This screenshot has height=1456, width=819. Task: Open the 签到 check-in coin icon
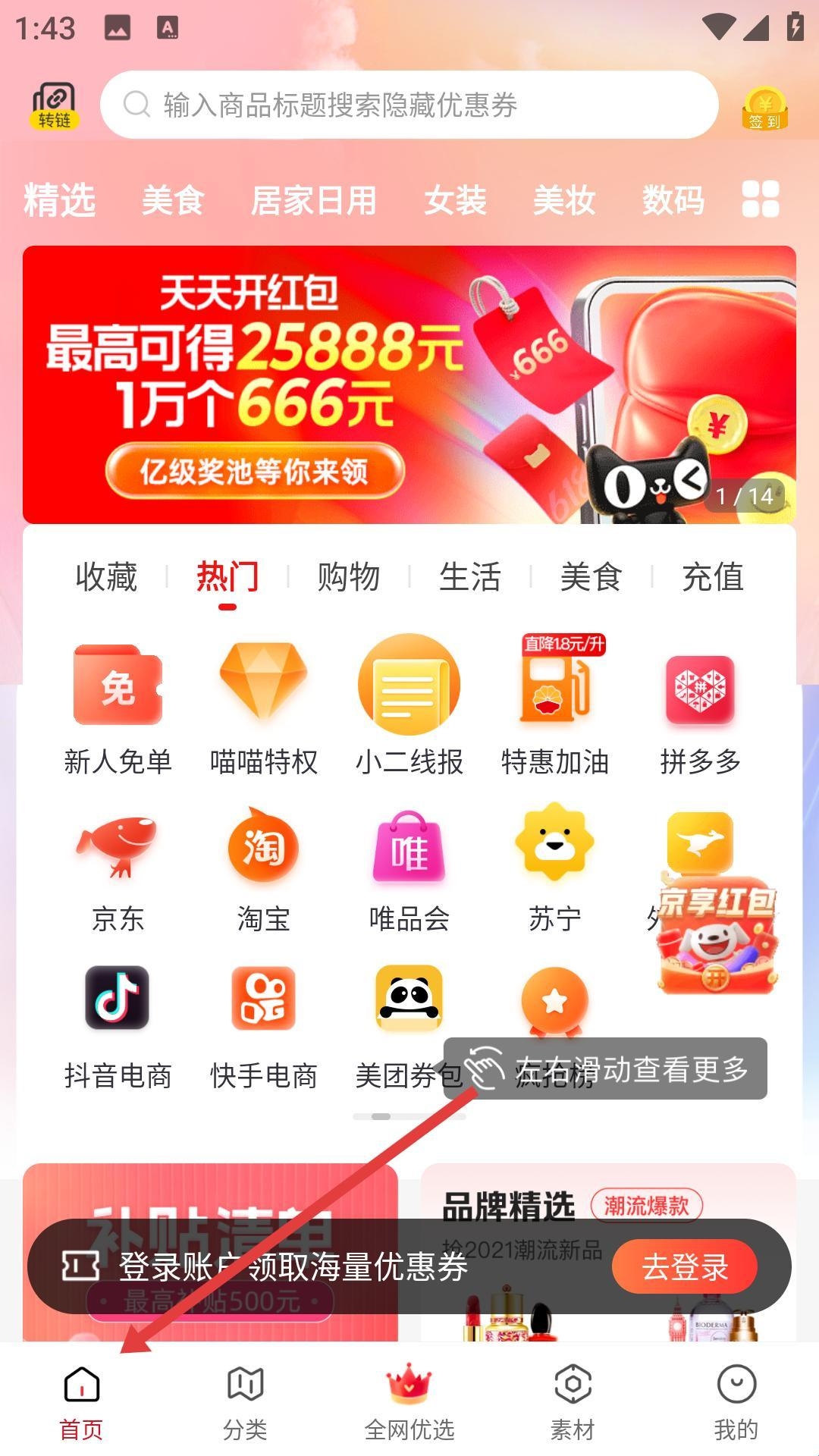click(764, 108)
